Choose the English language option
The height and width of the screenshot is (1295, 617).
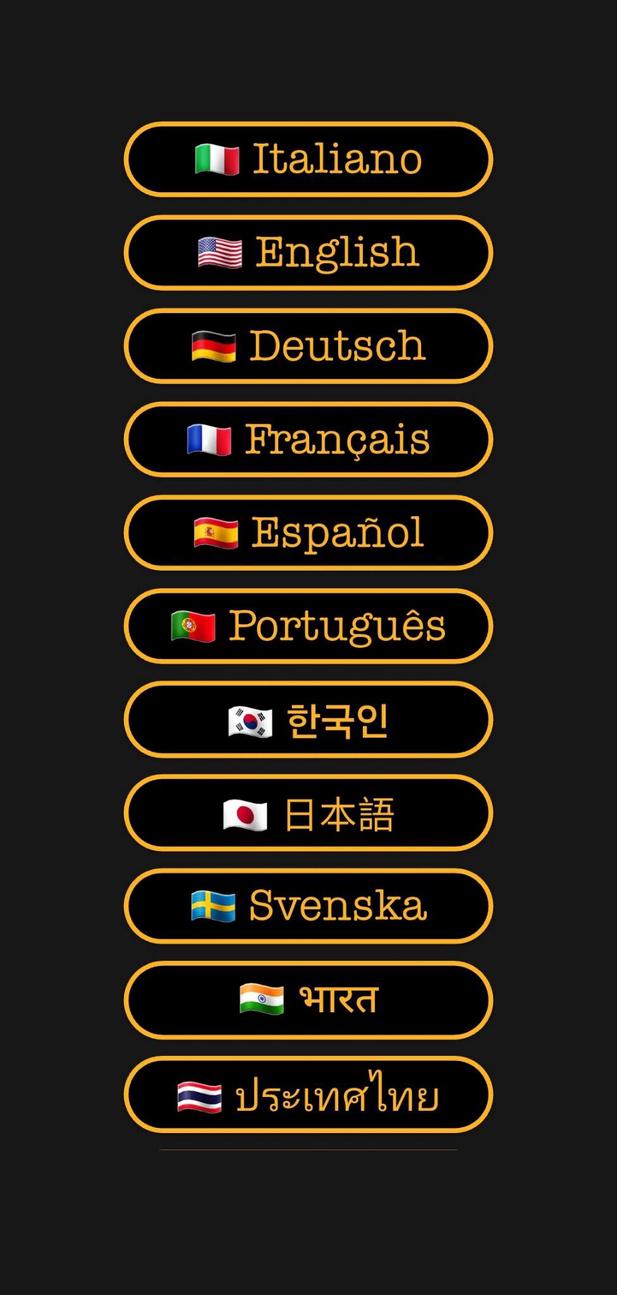(308, 252)
